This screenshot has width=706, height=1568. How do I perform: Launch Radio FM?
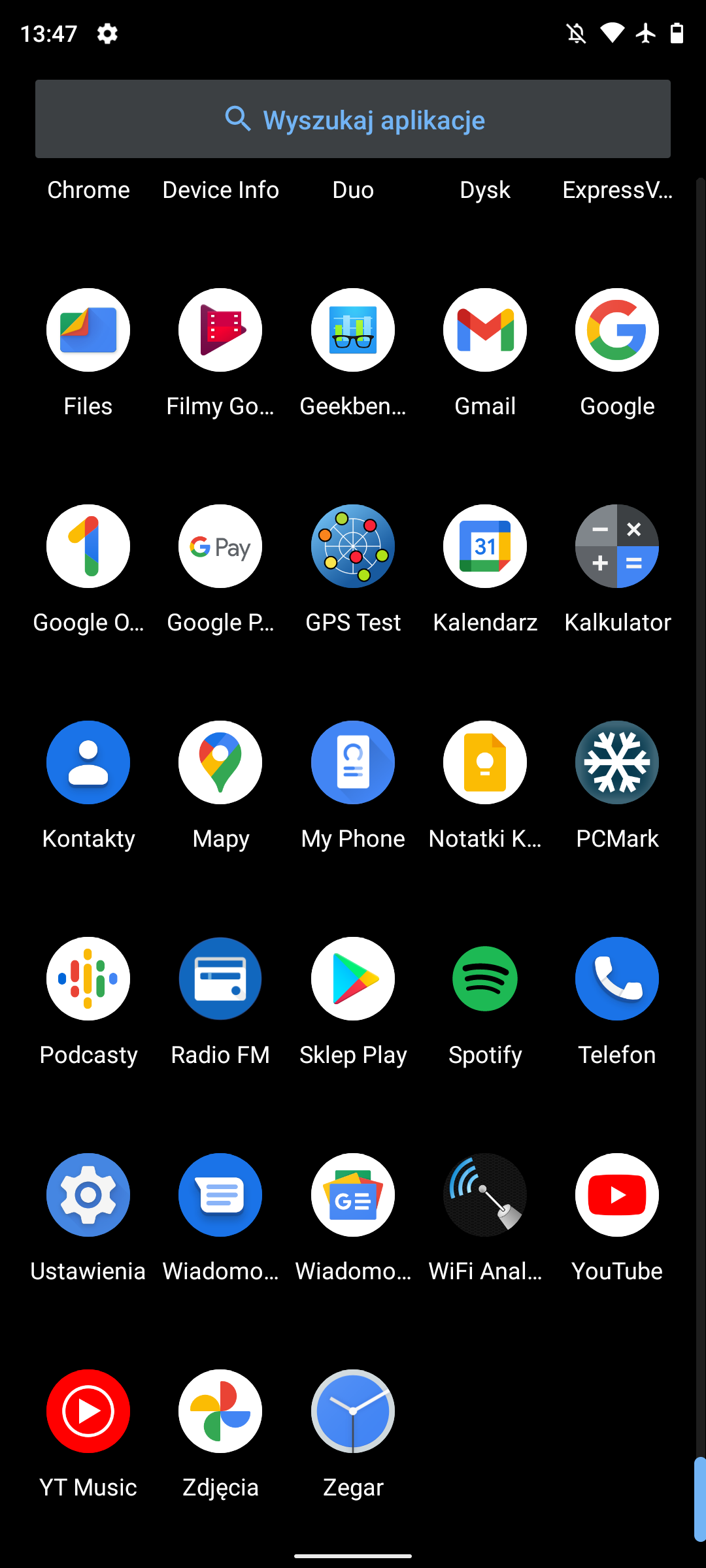[220, 979]
